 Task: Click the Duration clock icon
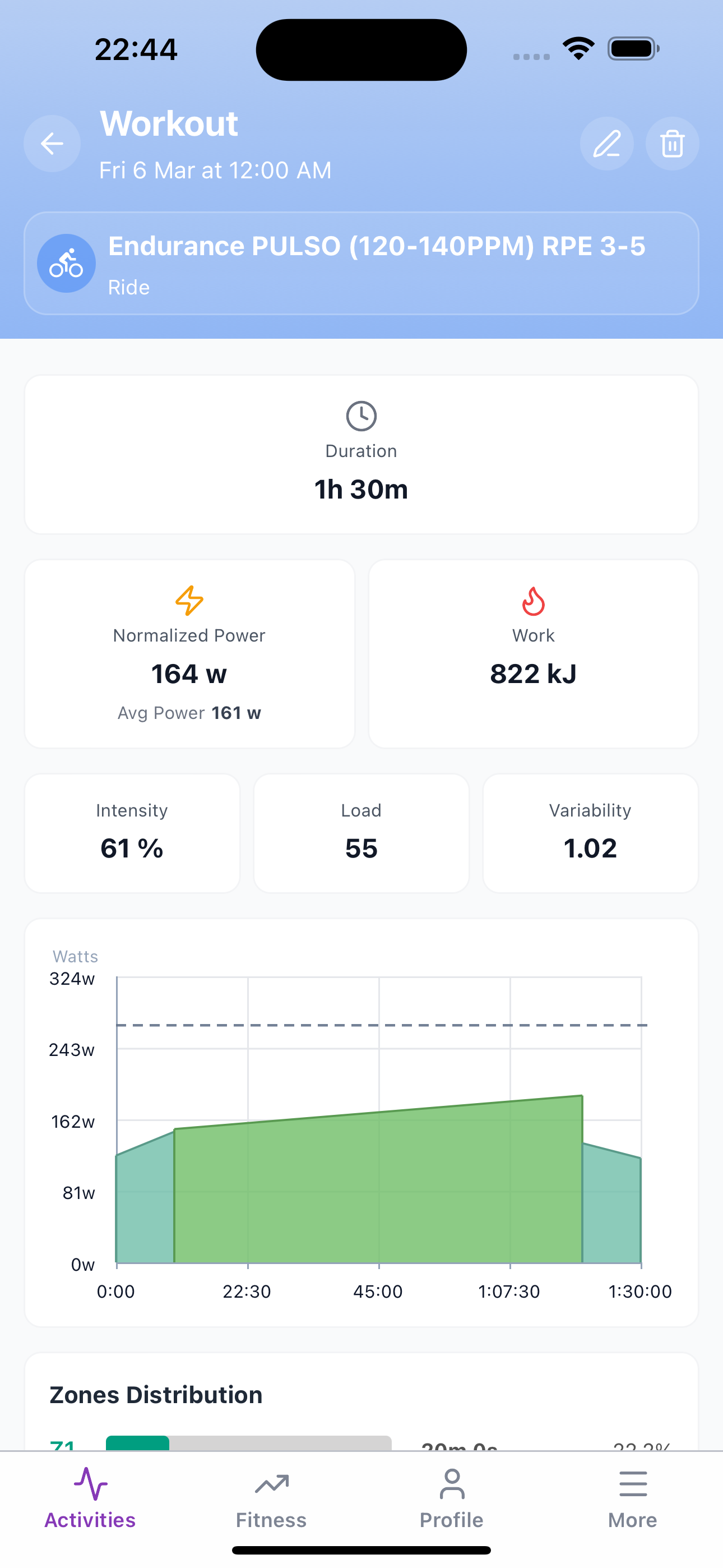pyautogui.click(x=361, y=416)
